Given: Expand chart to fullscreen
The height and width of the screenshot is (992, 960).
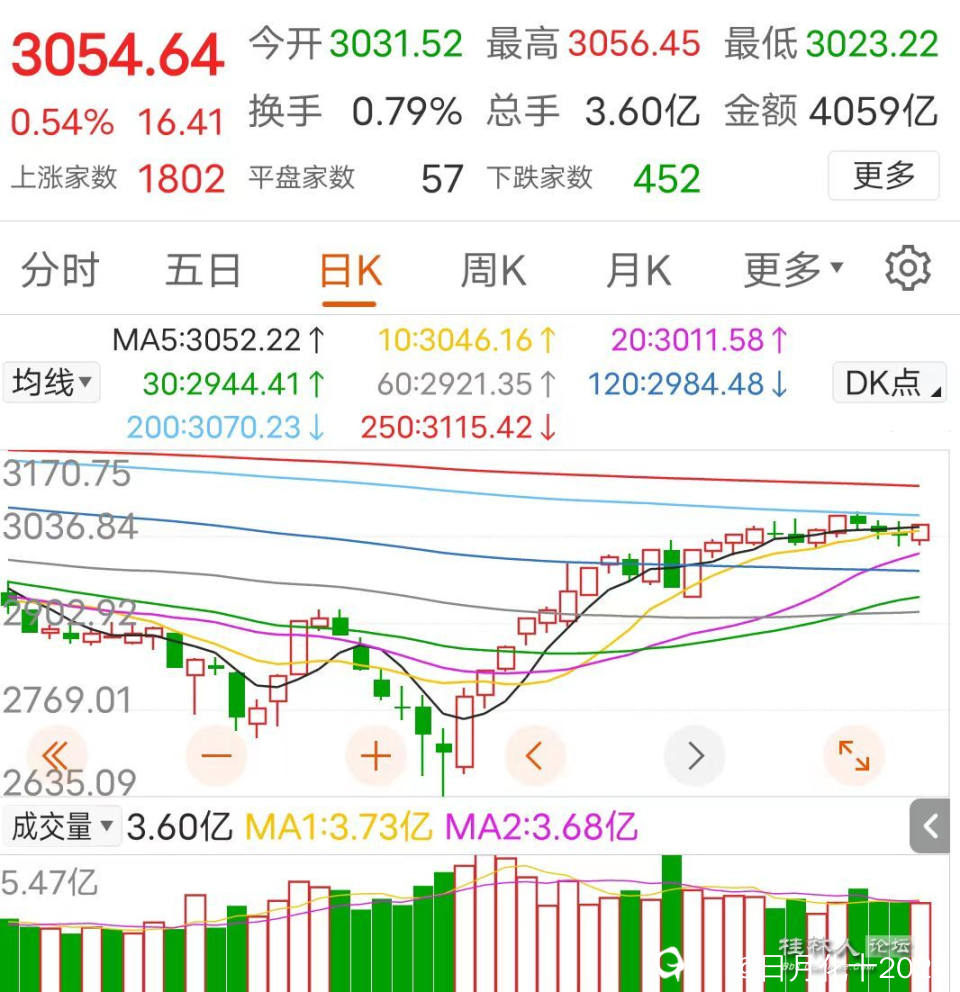Looking at the screenshot, I should 854,756.
